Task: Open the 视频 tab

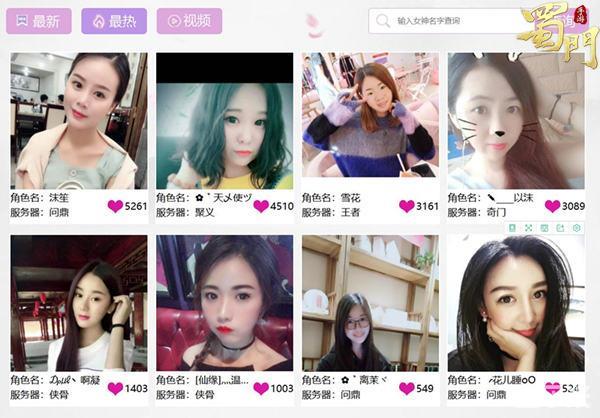Action: click(188, 21)
